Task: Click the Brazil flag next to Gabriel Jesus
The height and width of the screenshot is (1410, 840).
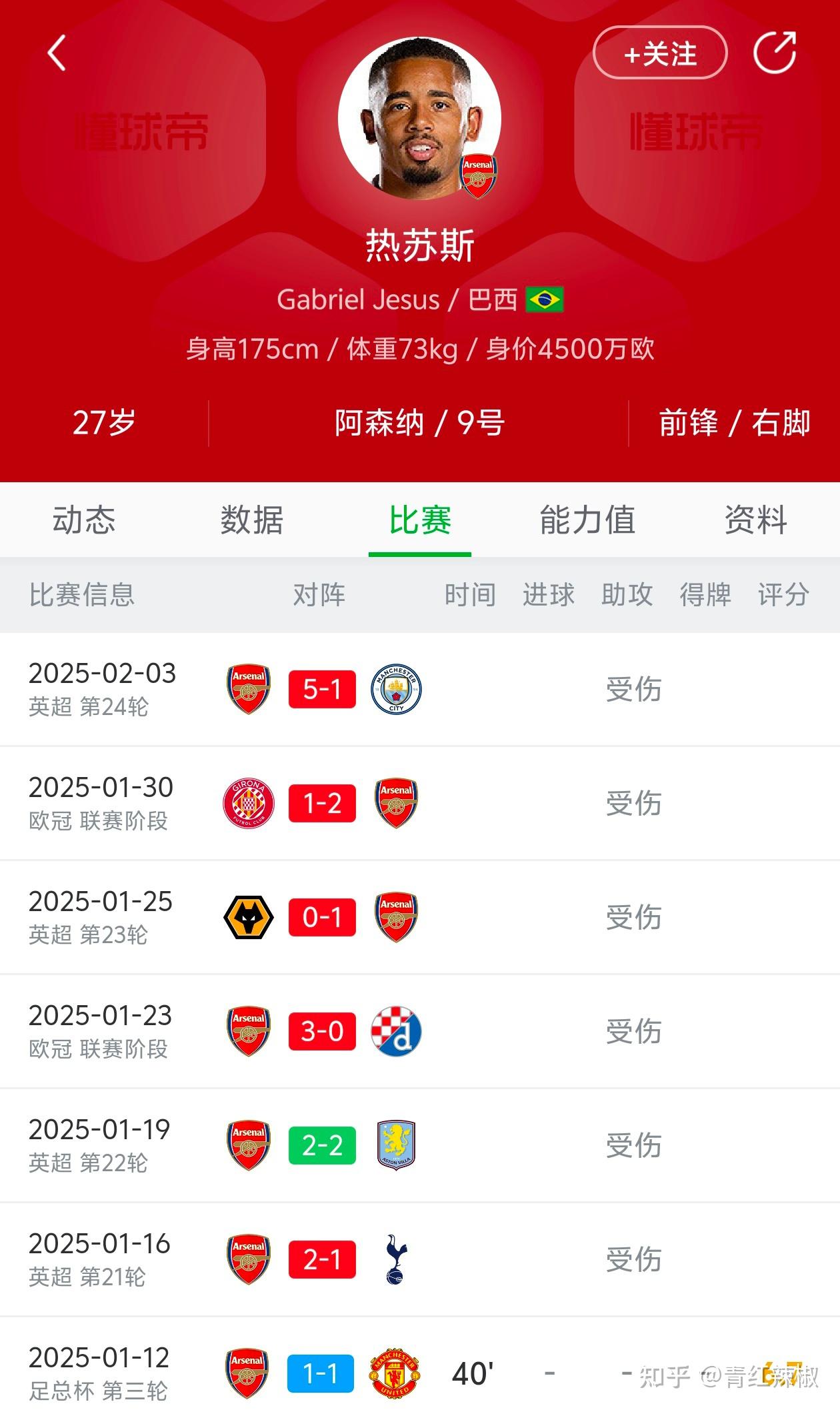Action: pyautogui.click(x=544, y=300)
